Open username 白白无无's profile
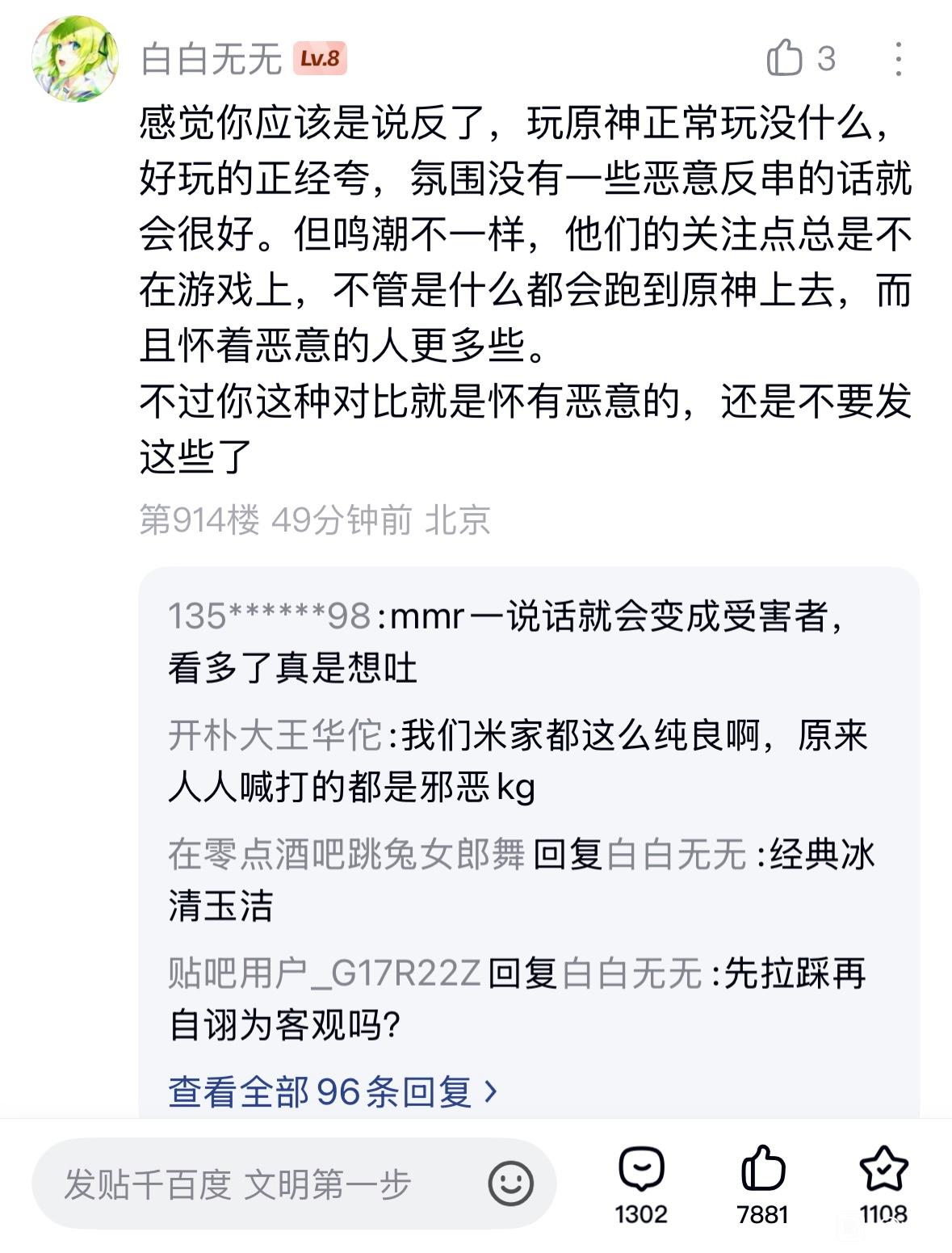The width and height of the screenshot is (952, 1253). 210,59
